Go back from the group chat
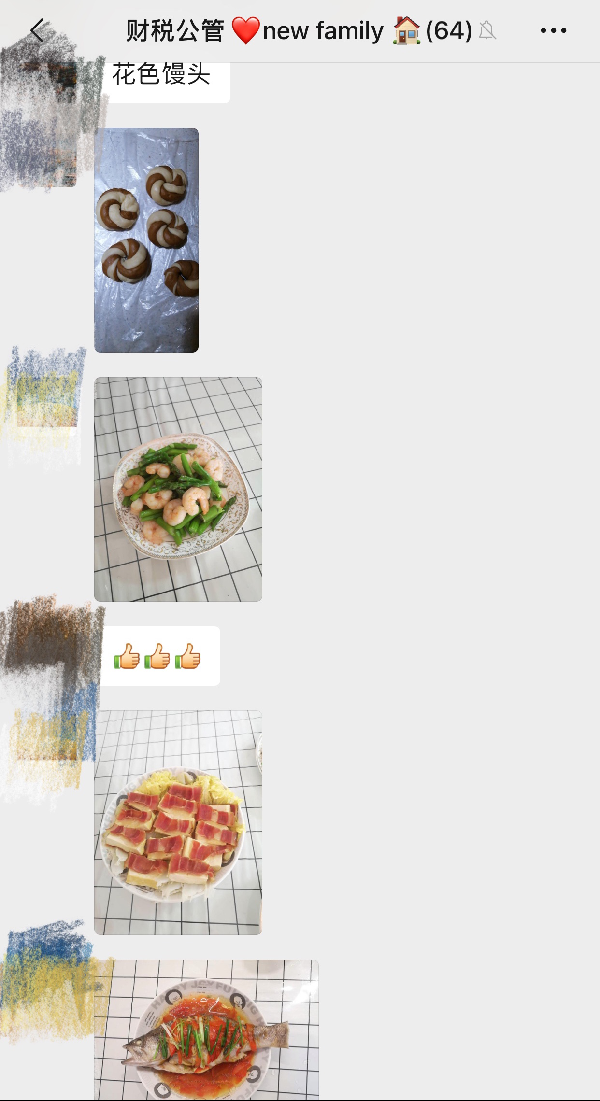The width and height of the screenshot is (600, 1101). pos(38,31)
